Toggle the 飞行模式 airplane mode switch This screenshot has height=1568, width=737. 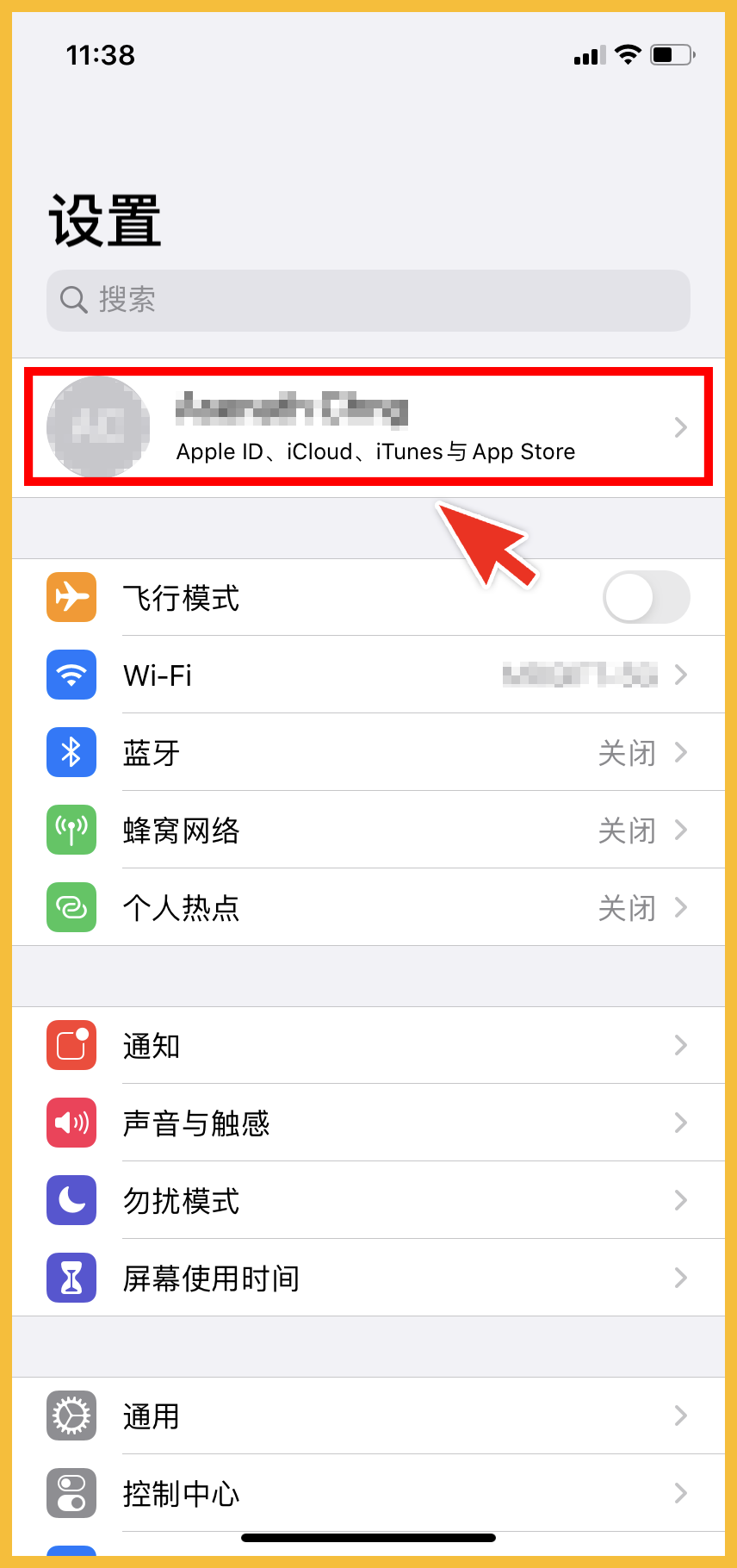[646, 597]
